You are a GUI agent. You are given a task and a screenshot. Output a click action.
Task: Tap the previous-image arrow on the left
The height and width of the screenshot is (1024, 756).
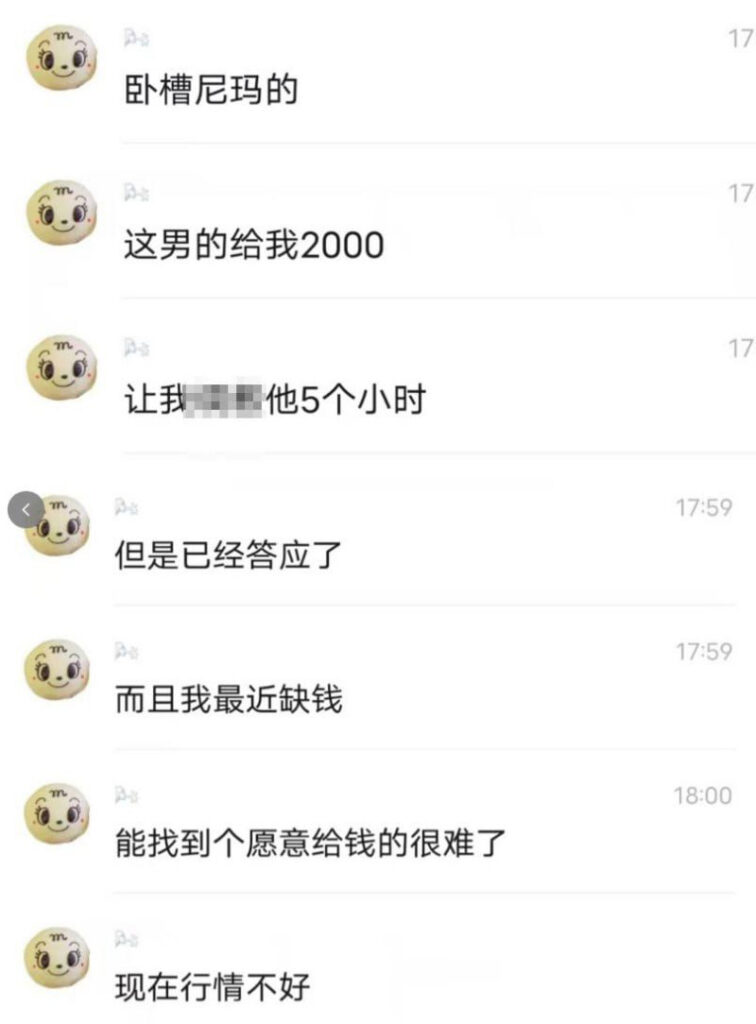pos(25,510)
